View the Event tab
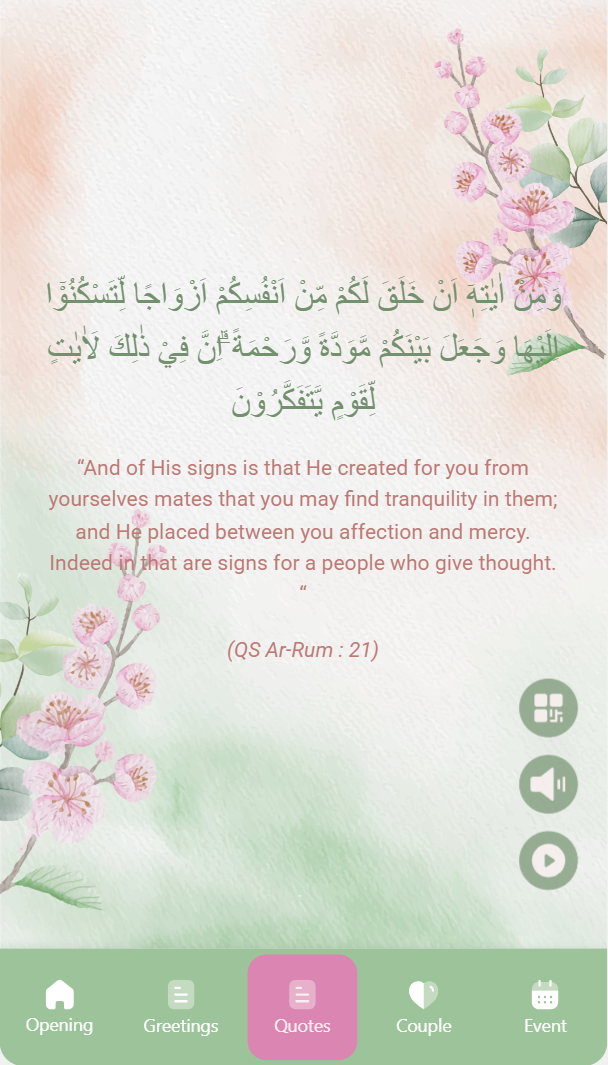The image size is (608, 1065). [545, 1006]
